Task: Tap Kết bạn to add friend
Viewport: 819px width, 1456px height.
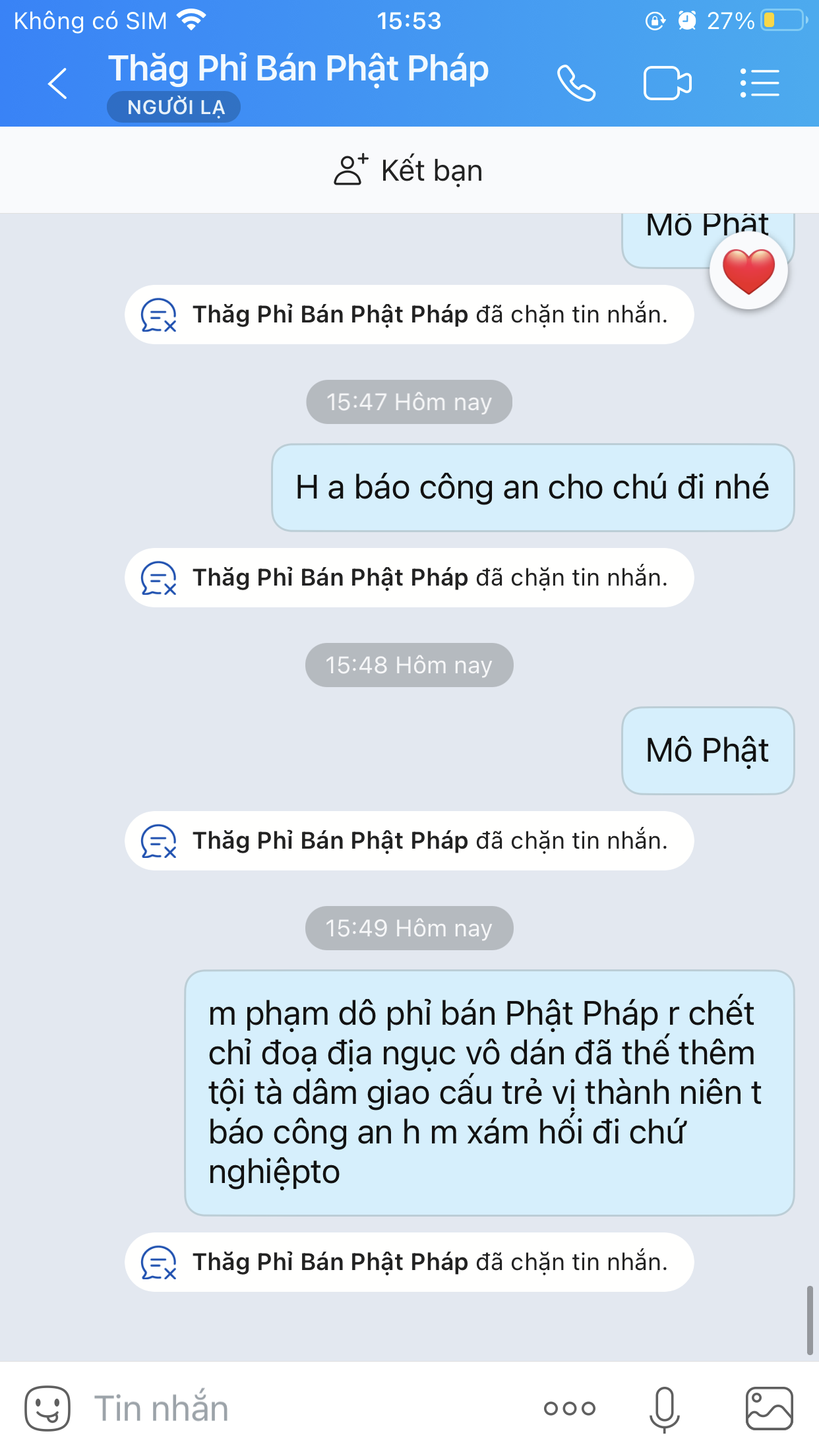Action: click(409, 170)
